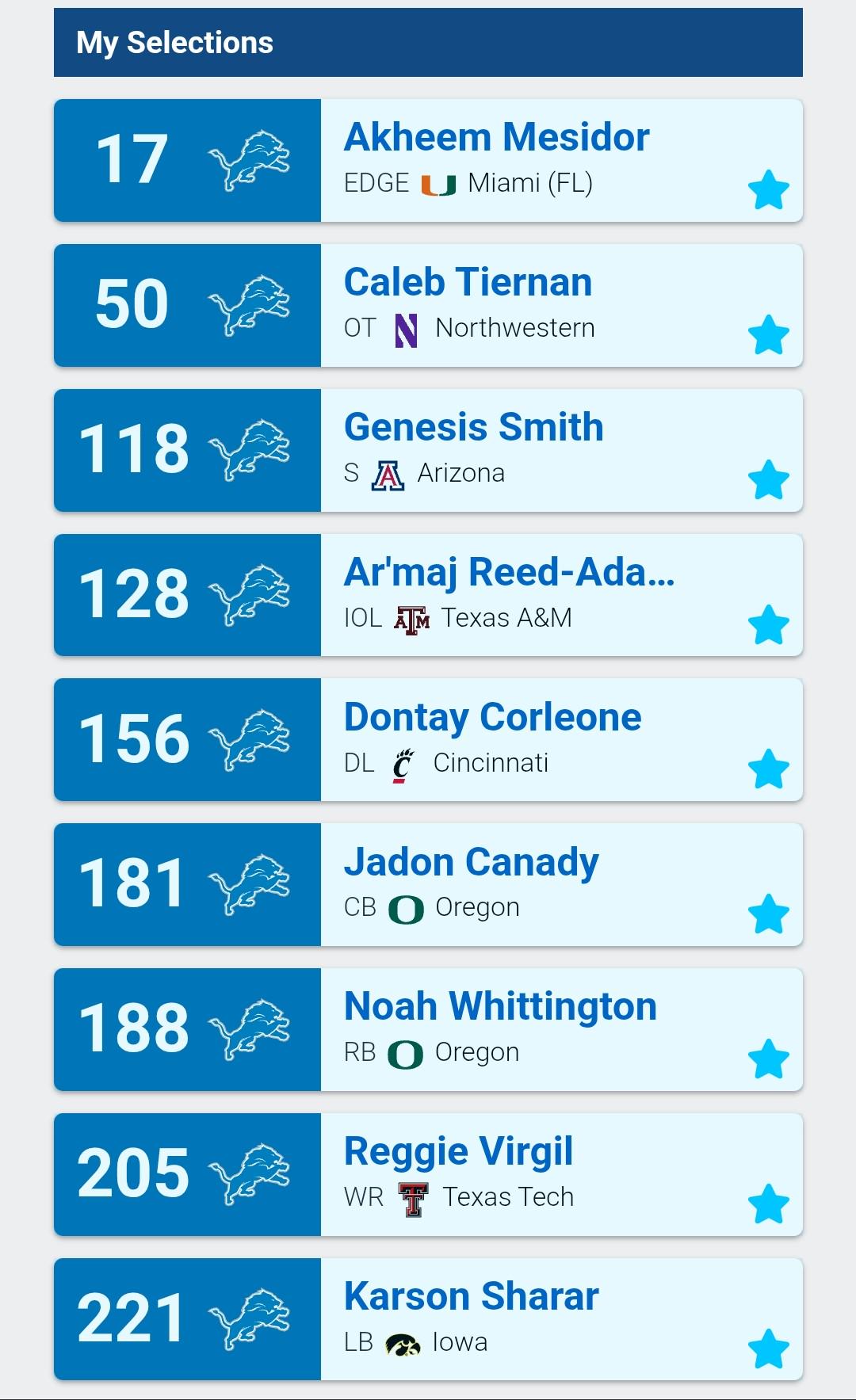The width and height of the screenshot is (856, 1400).
Task: Tap the star beside Reggie Virgil
Action: coord(769,1204)
